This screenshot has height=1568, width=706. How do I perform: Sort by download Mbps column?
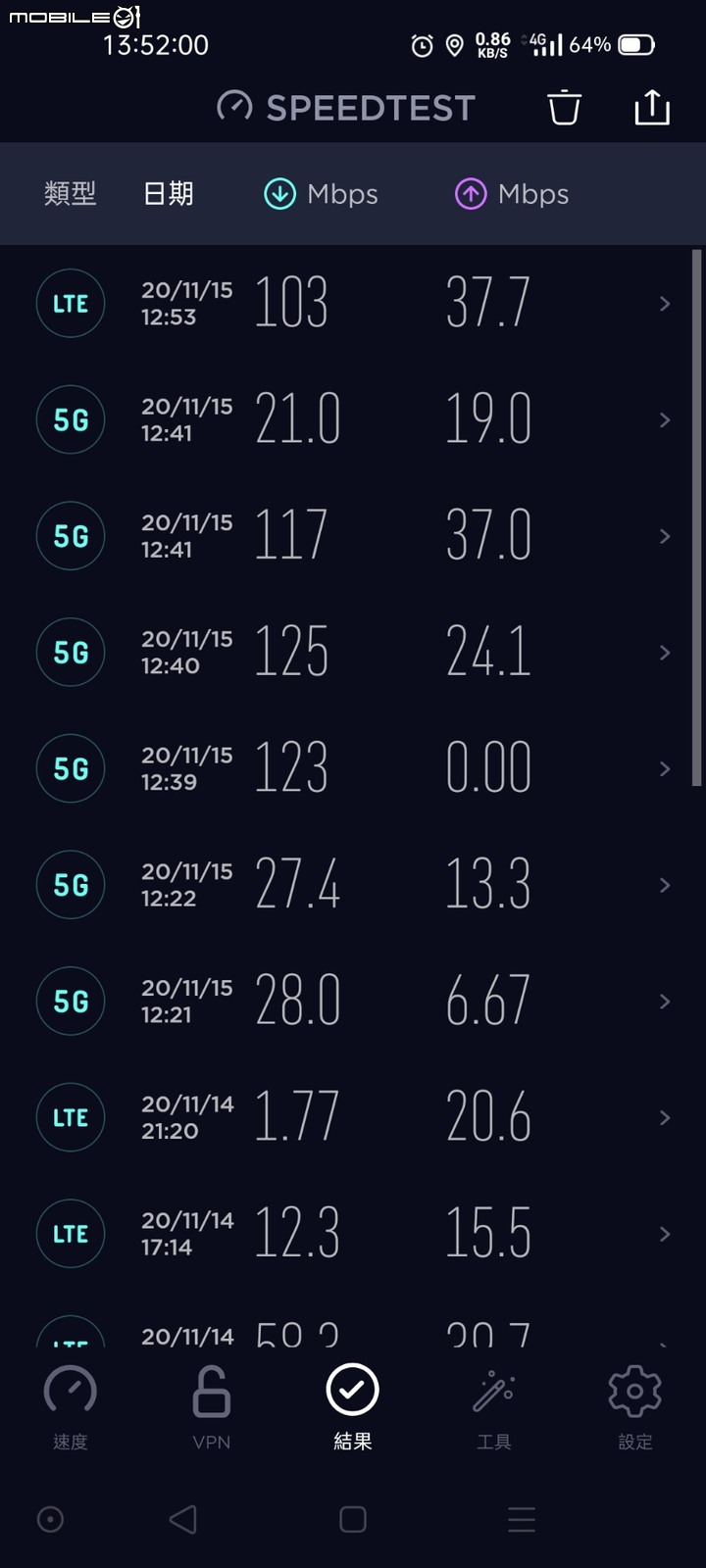(321, 194)
